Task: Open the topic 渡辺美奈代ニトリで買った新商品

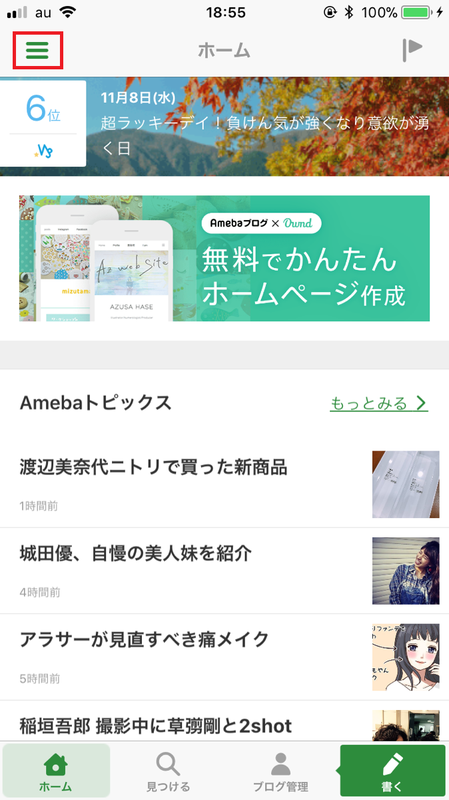Action: point(224,484)
